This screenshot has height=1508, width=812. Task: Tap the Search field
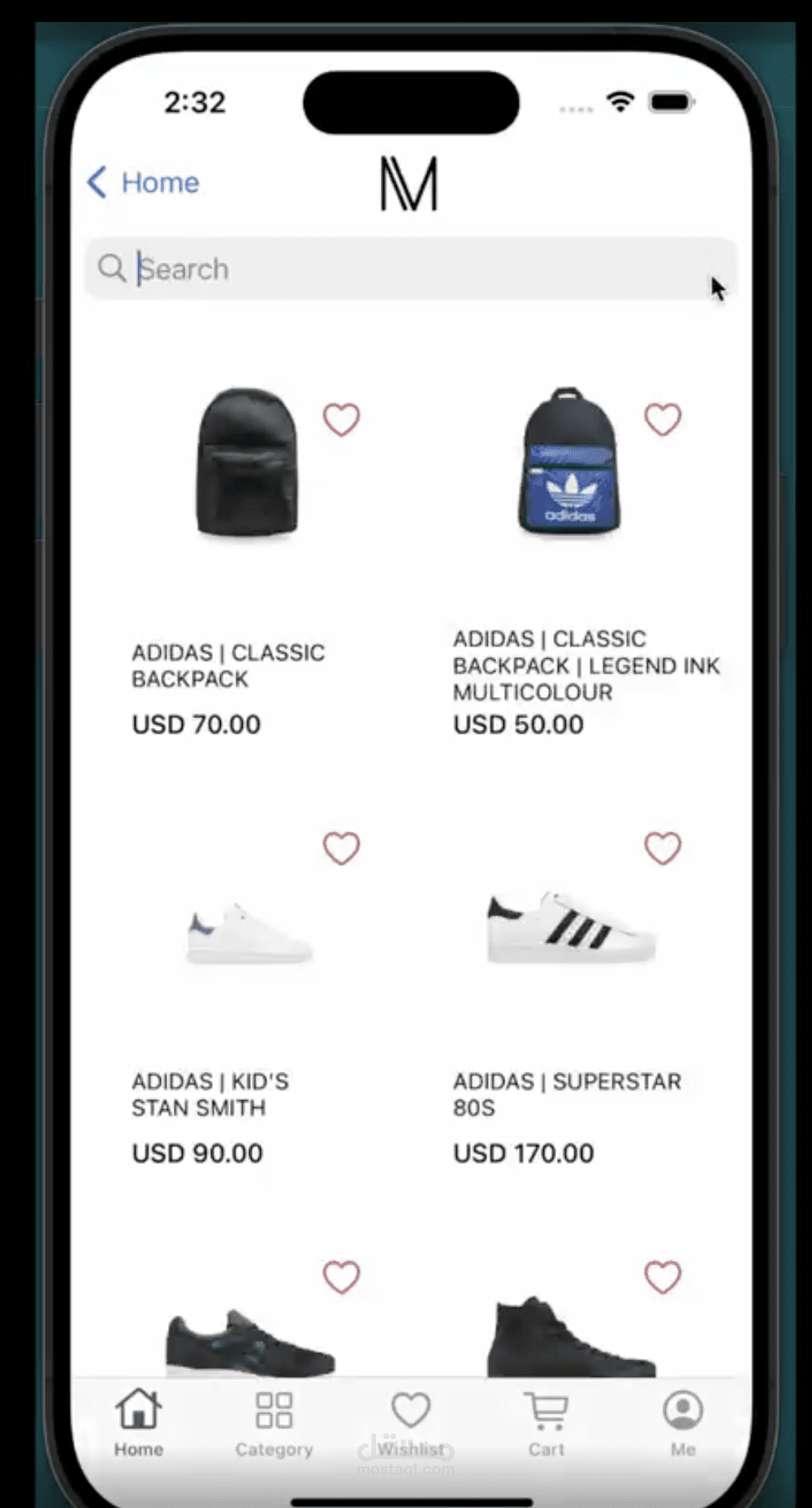point(410,269)
